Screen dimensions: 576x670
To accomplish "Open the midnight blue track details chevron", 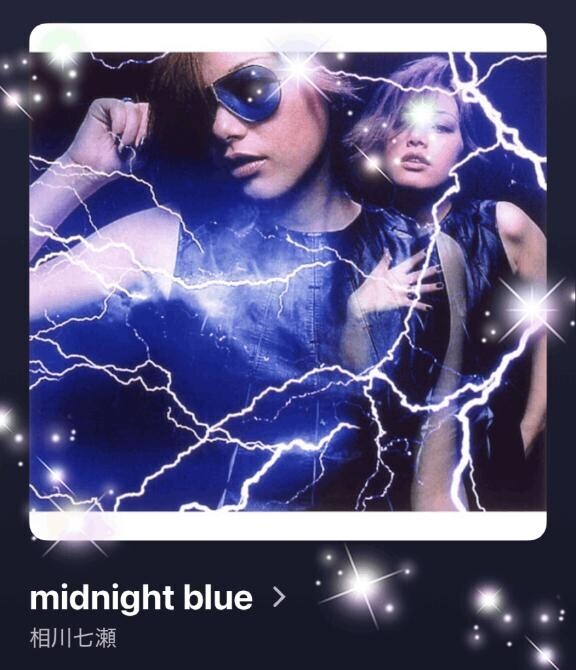I will click(279, 597).
